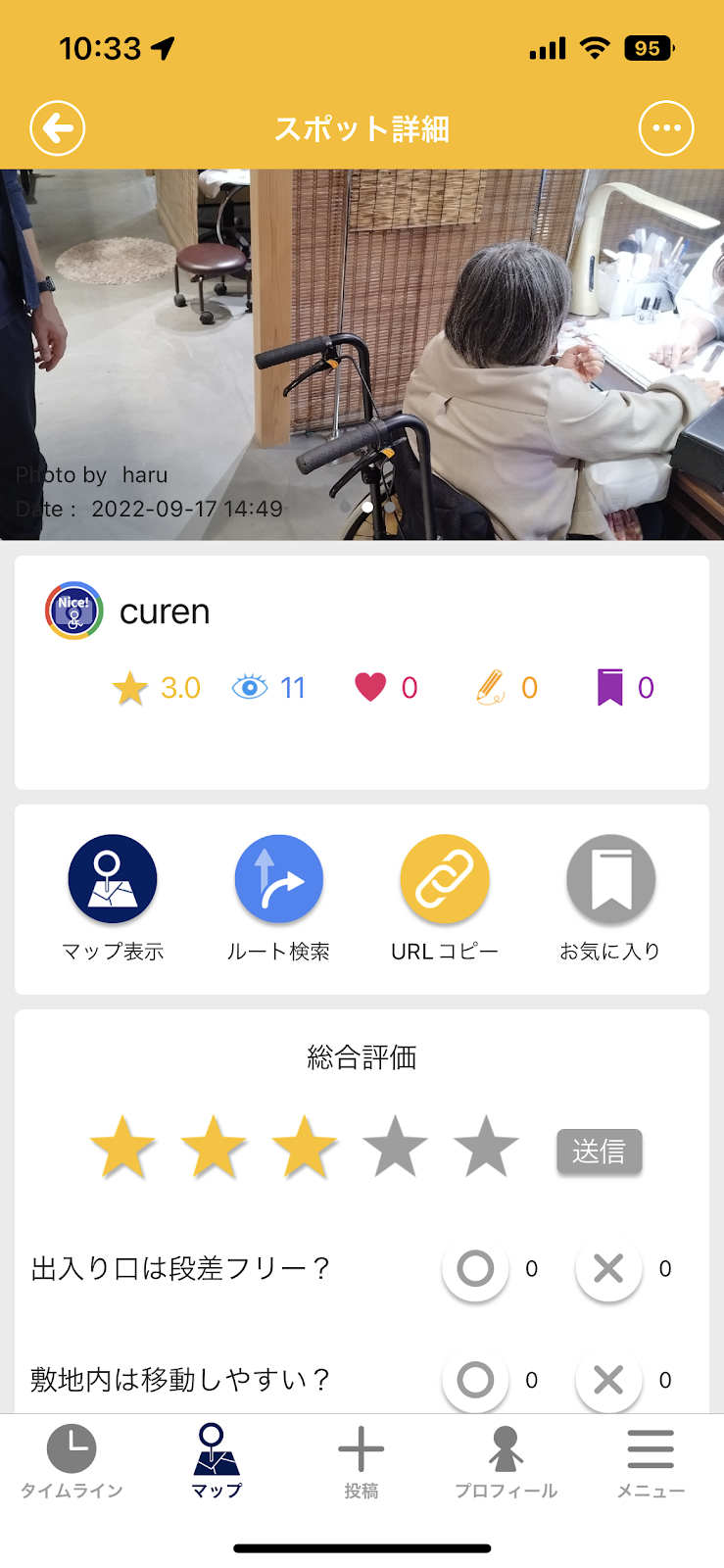Go back using the arrow icon
724x1568 pixels.
58,128
